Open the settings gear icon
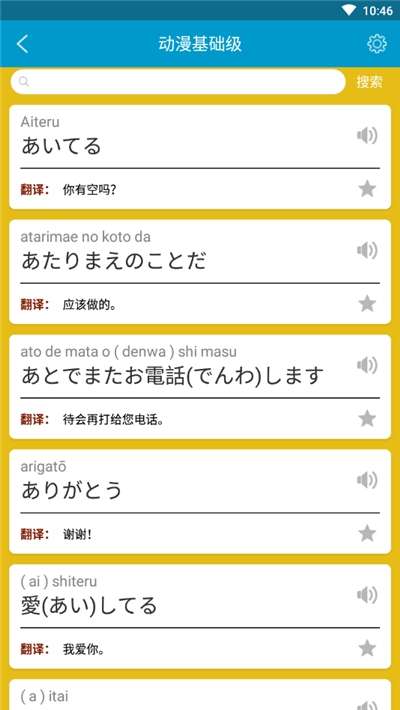Viewport: 400px width, 710px height. pos(376,44)
